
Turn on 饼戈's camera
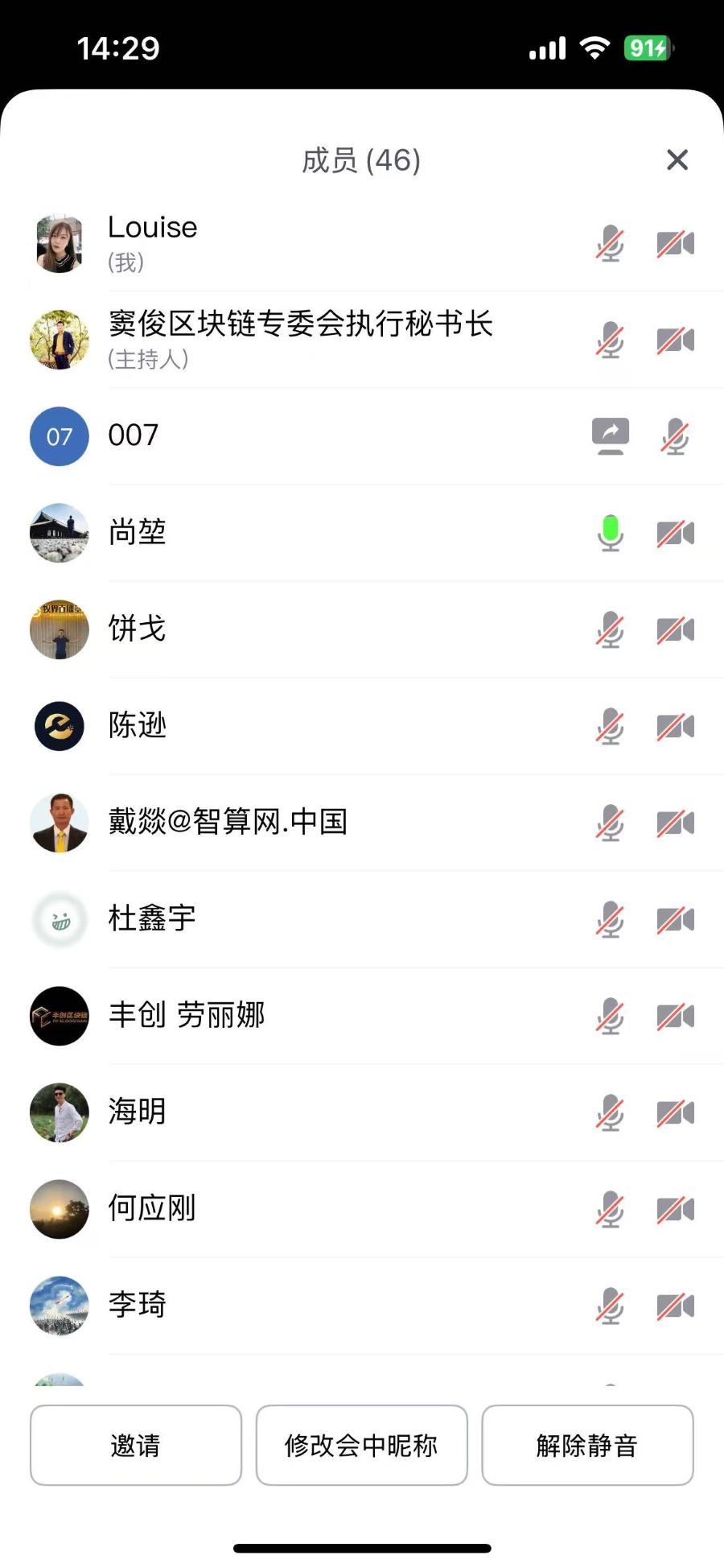point(677,630)
